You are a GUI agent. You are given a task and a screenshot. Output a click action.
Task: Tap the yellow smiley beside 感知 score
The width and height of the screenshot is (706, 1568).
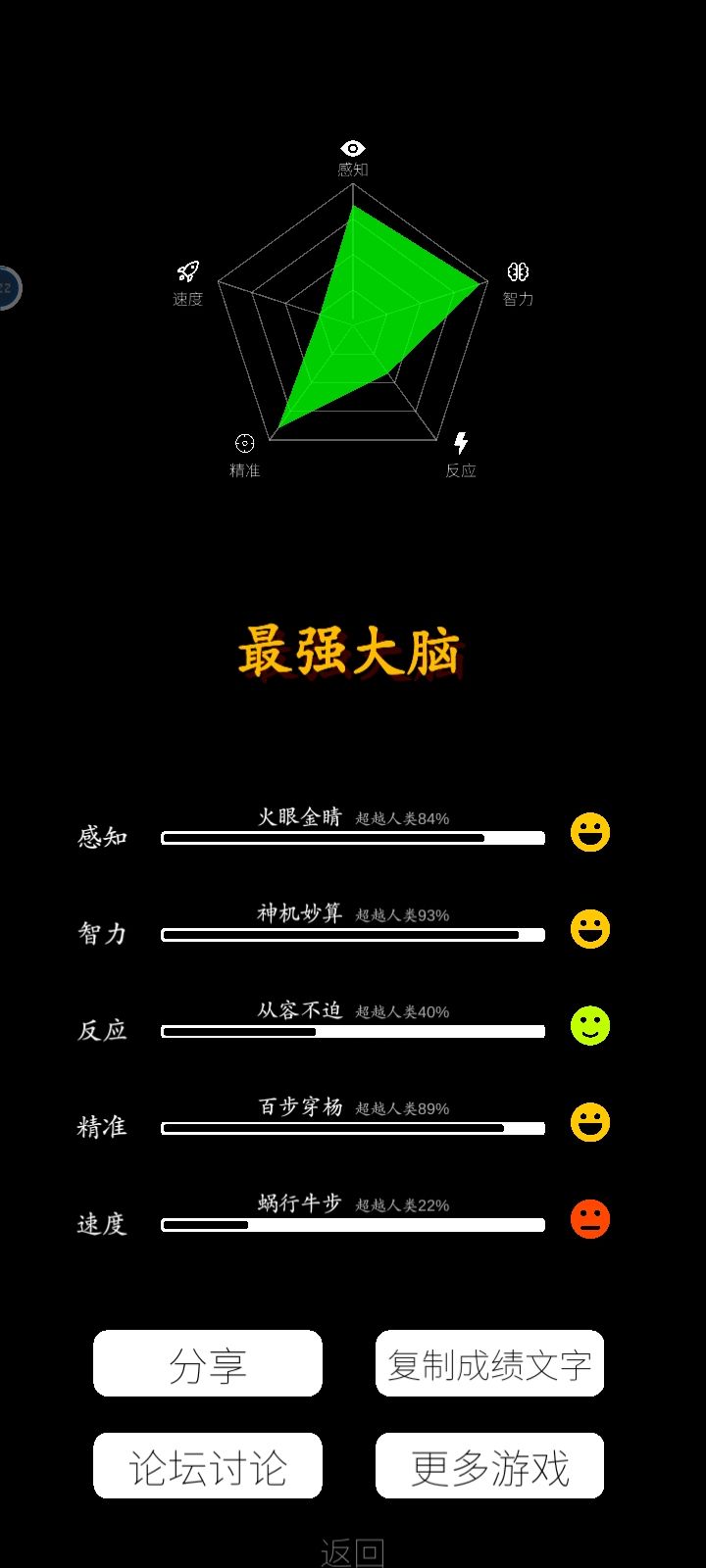click(x=588, y=831)
